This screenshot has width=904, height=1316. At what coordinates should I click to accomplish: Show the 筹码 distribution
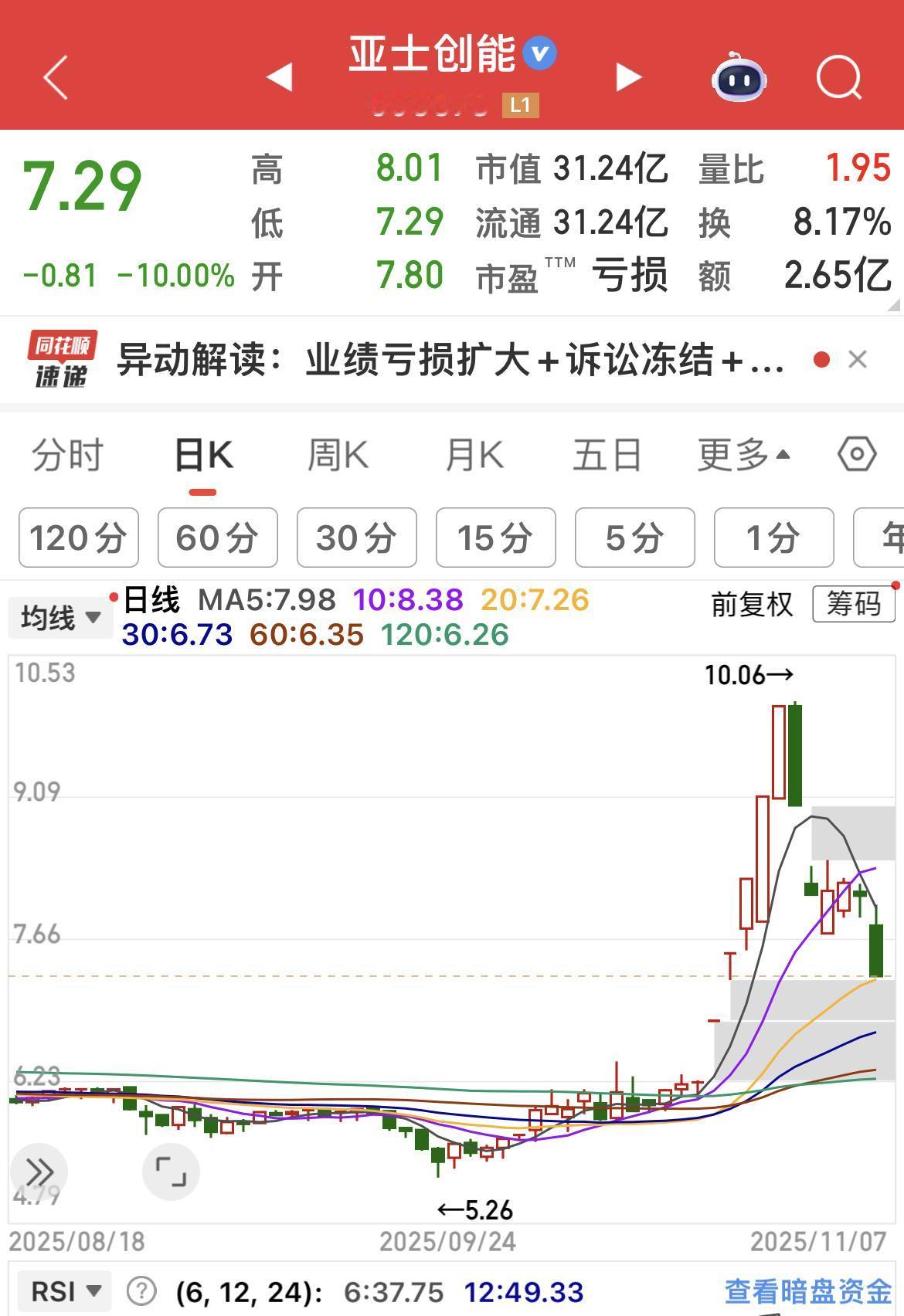pos(853,604)
